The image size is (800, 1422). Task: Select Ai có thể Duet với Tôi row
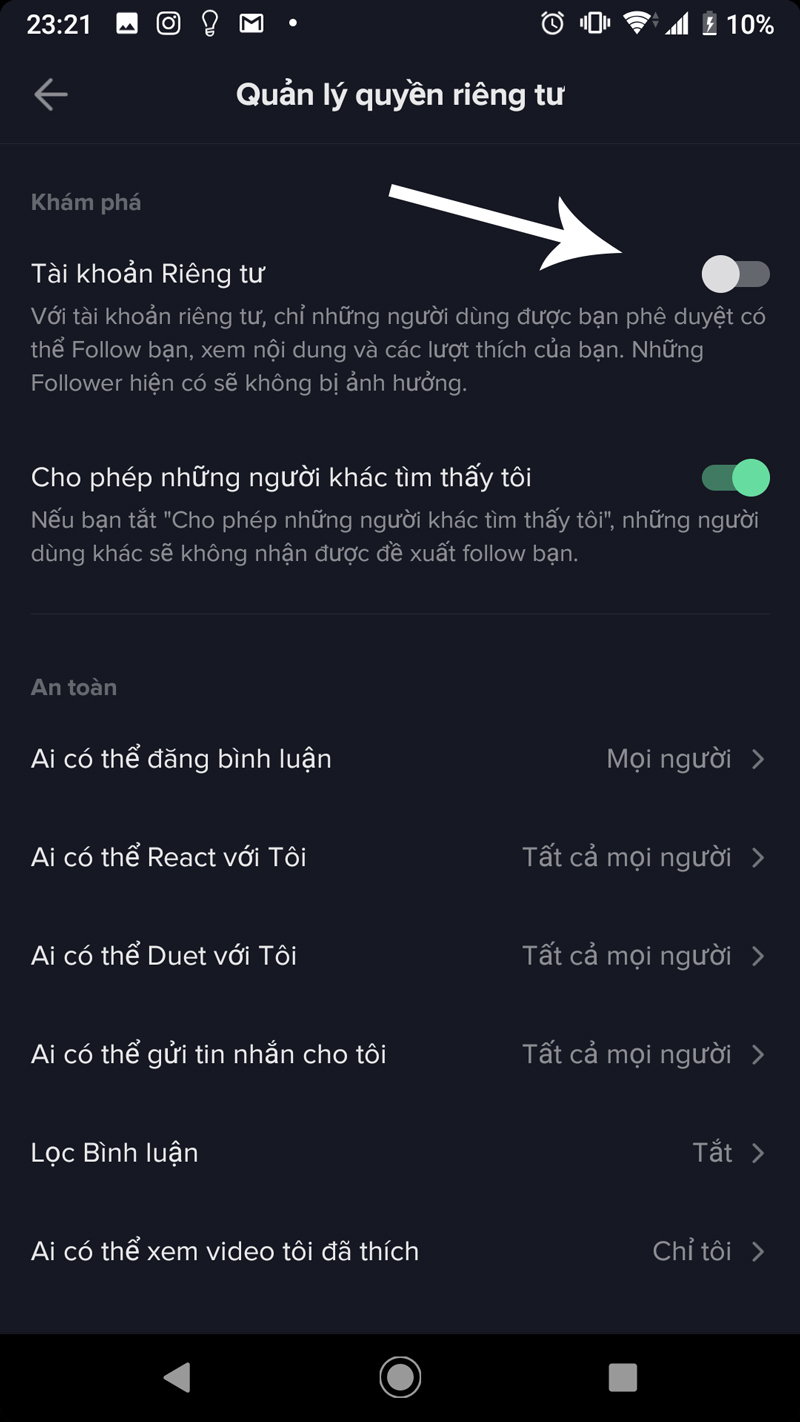pyautogui.click(x=400, y=955)
